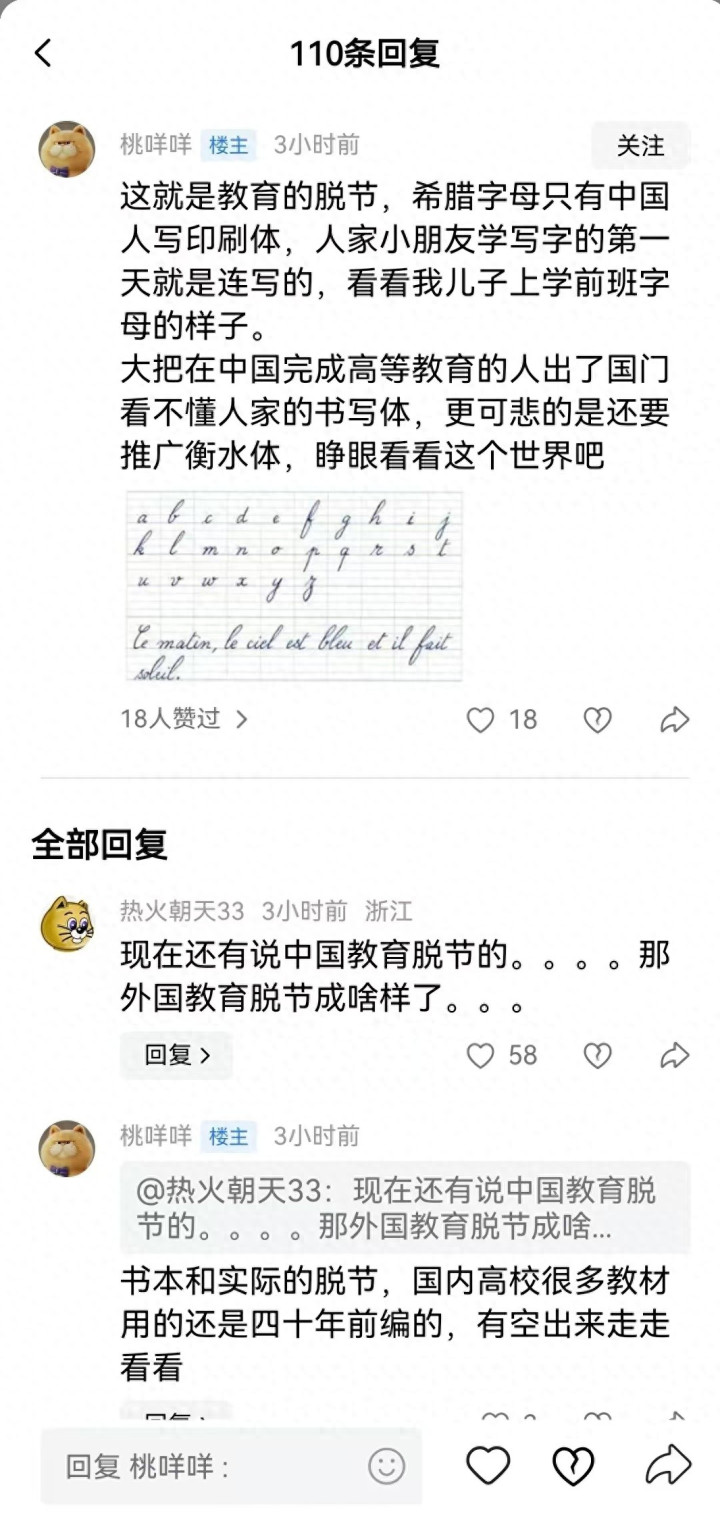Dislike 热火朝天33's comment
This screenshot has height=1529, width=720.
(597, 1055)
